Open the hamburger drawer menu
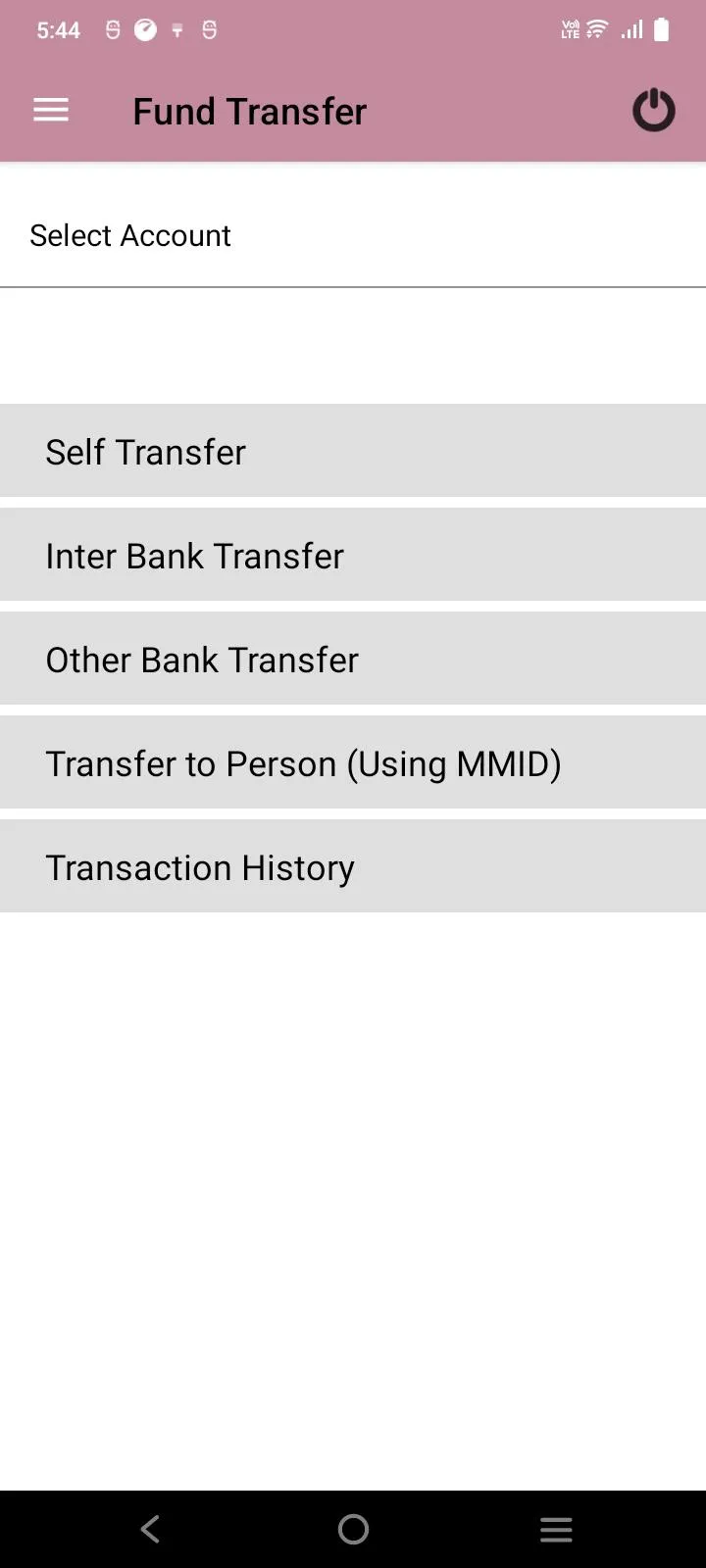 (x=51, y=111)
